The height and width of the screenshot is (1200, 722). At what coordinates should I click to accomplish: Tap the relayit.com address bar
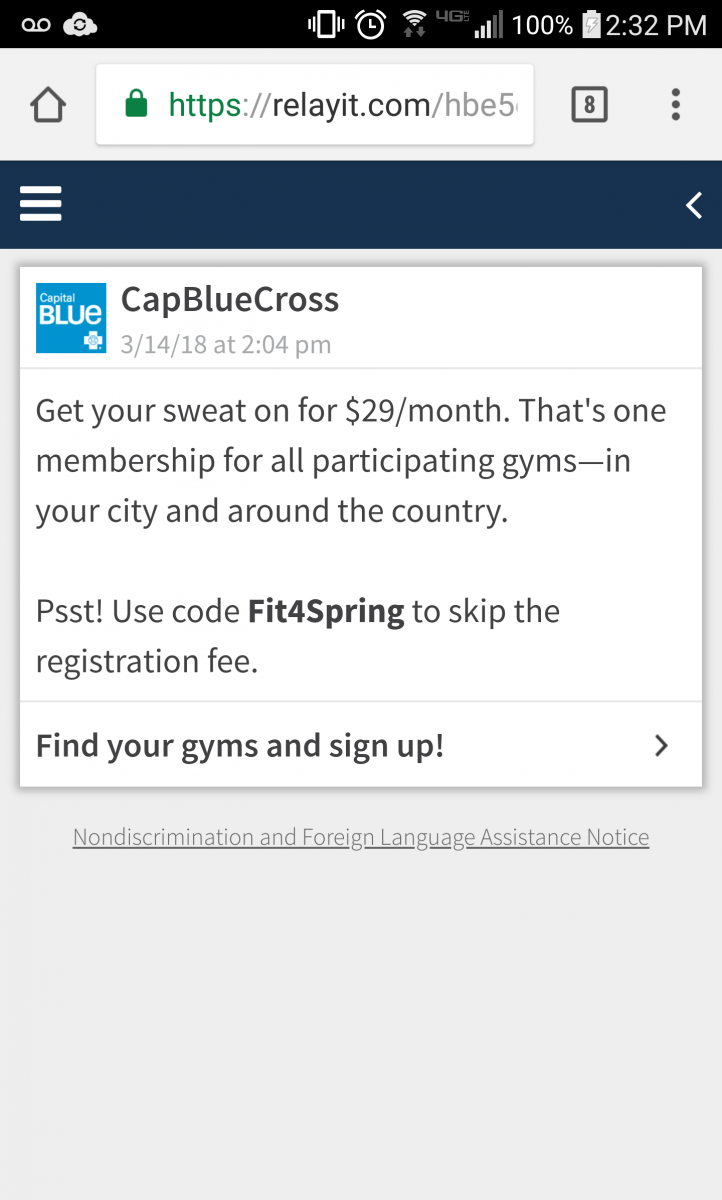(x=315, y=105)
